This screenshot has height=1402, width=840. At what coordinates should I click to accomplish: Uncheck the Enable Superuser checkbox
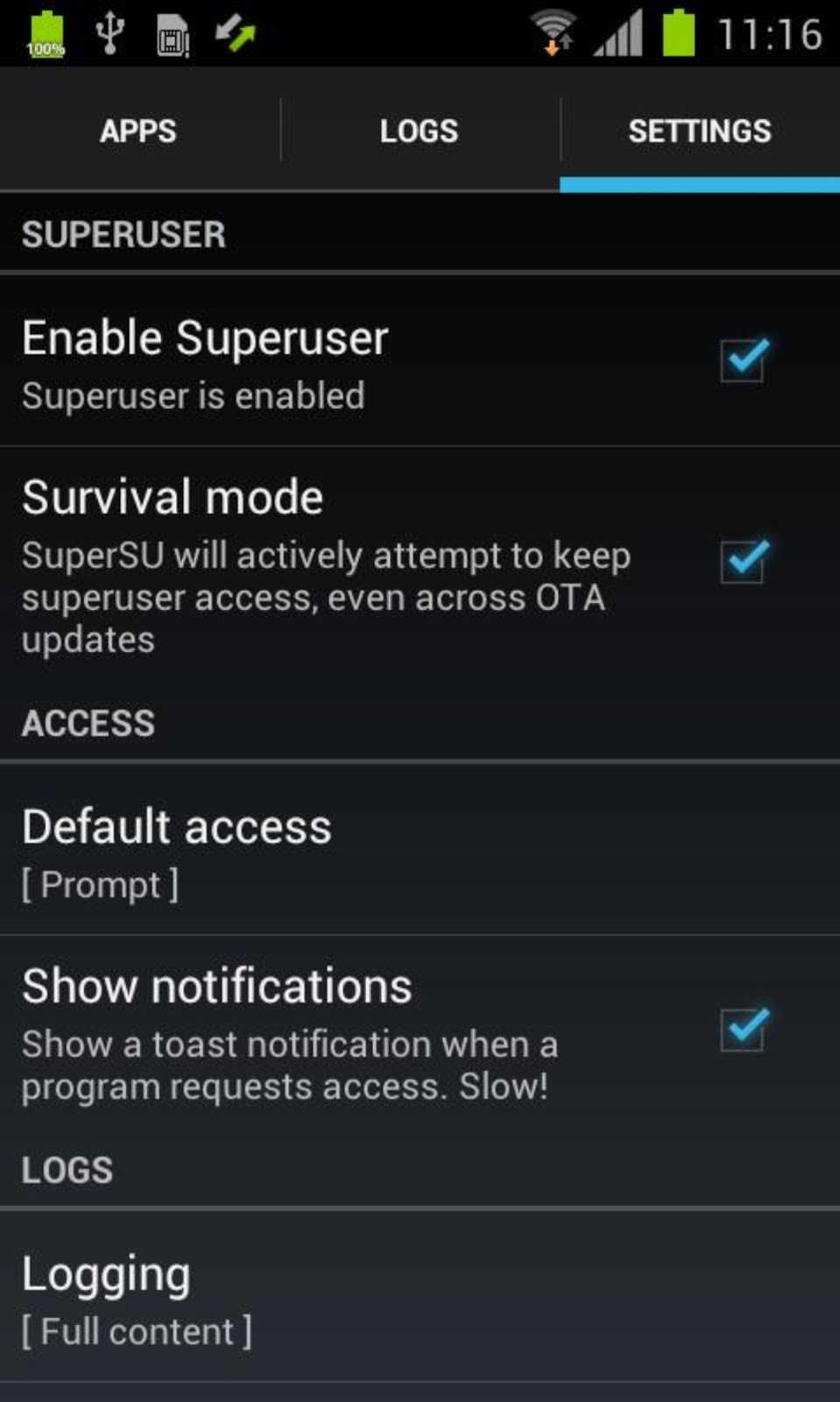(744, 360)
